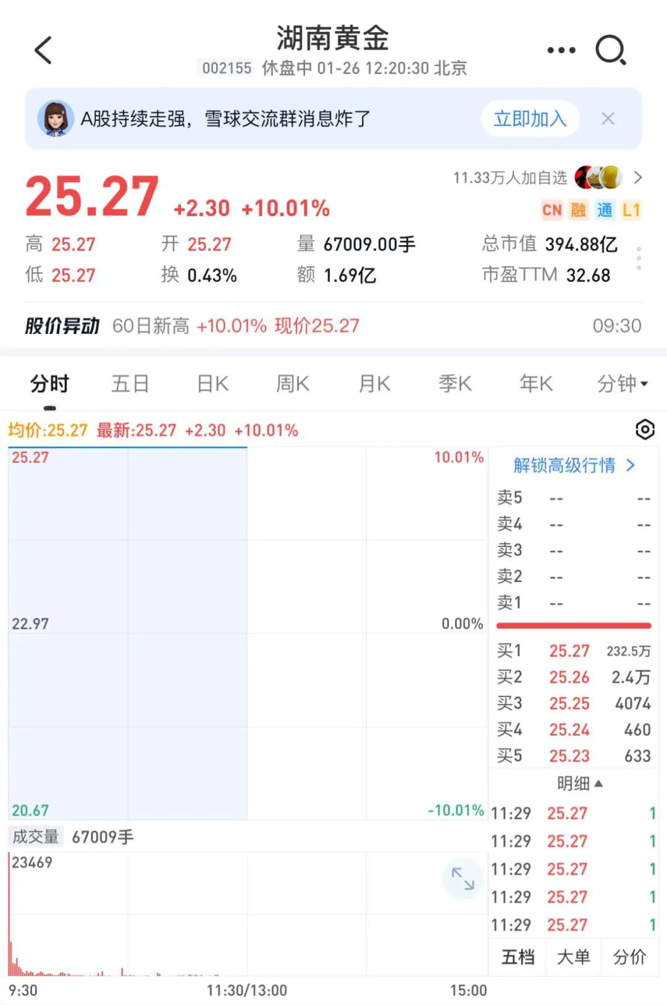Switch to the 大单 tab

(x=574, y=957)
